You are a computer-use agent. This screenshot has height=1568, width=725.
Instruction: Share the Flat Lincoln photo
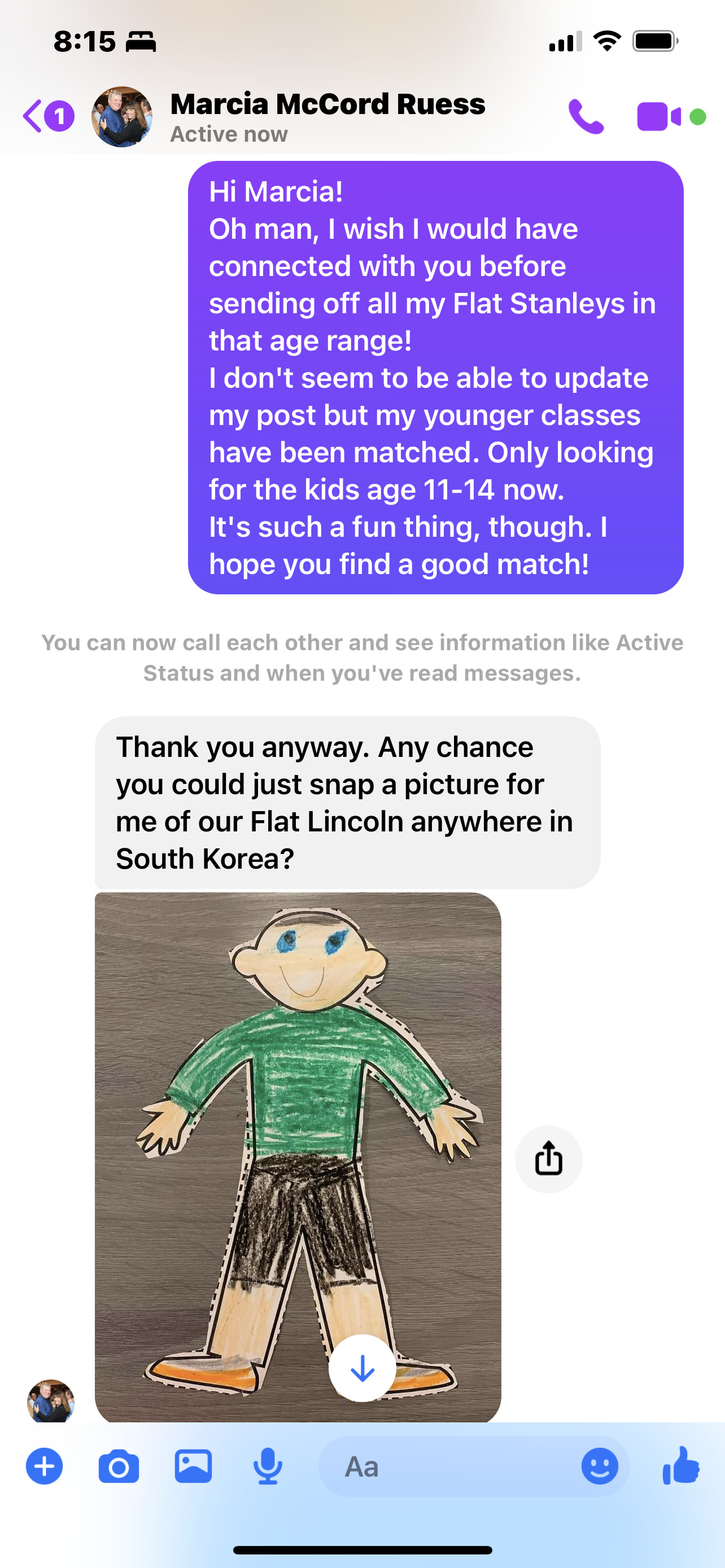[548, 1158]
